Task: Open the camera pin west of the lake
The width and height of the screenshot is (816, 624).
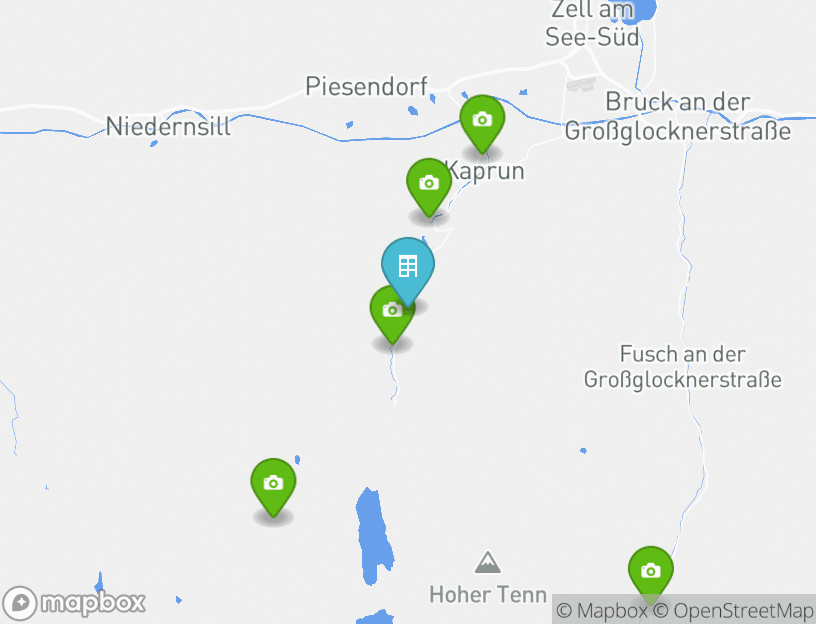Action: (x=273, y=483)
